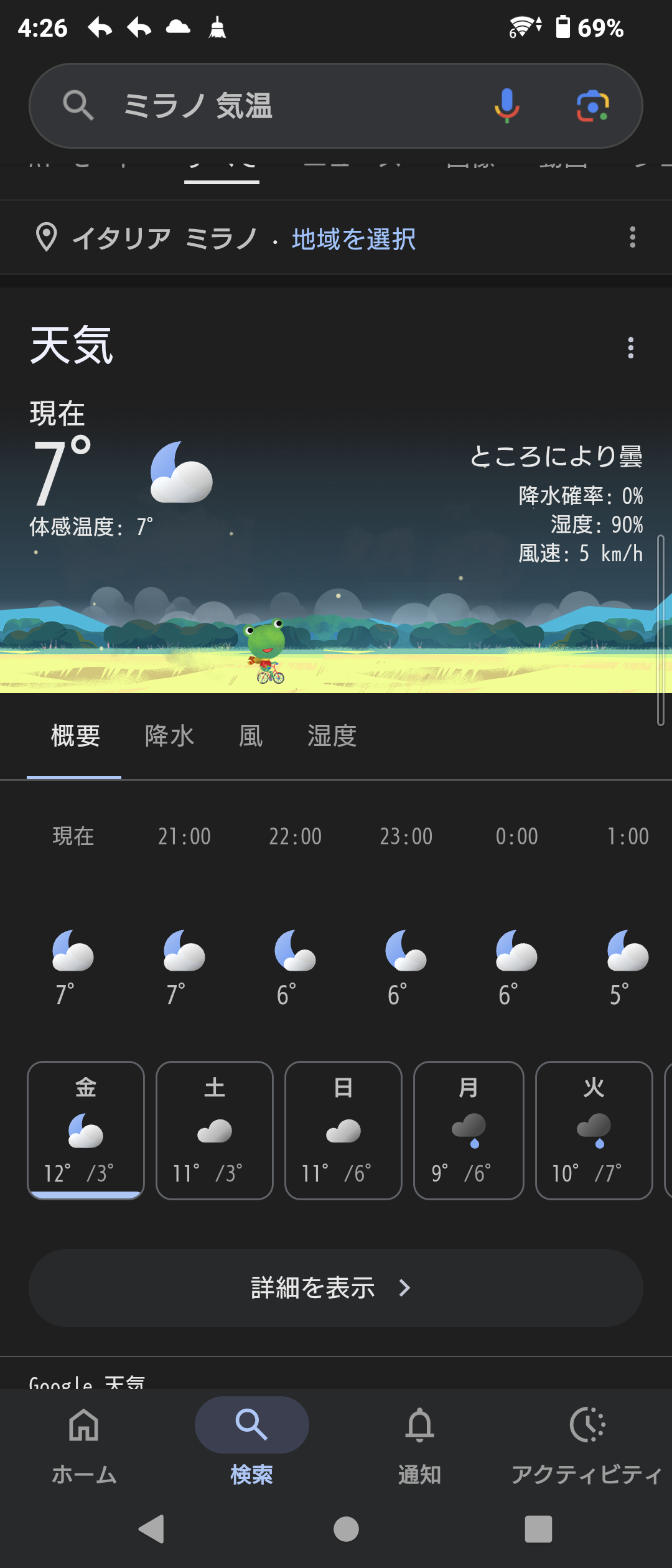Select the 金 forecast card

coord(86,1130)
